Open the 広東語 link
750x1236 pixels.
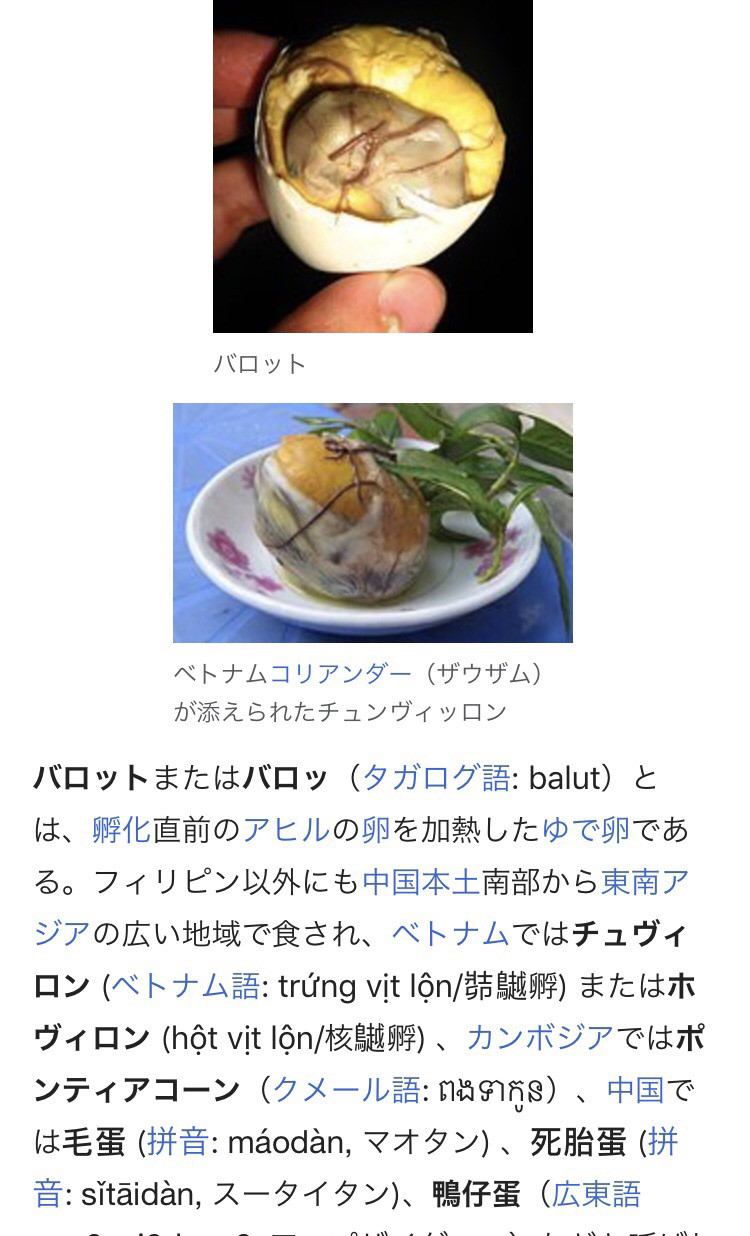tap(597, 1194)
